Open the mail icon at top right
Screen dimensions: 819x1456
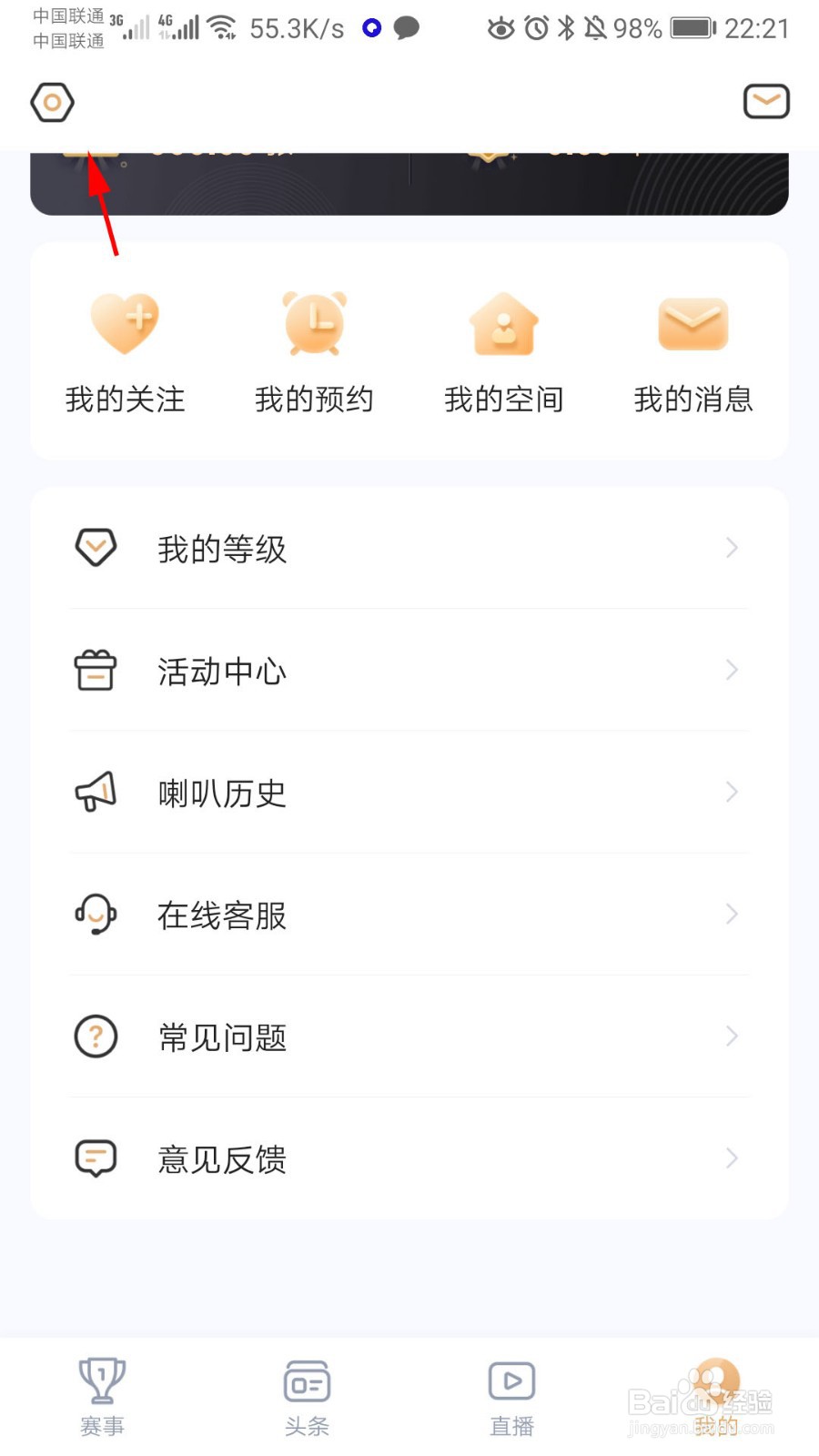pos(766,101)
